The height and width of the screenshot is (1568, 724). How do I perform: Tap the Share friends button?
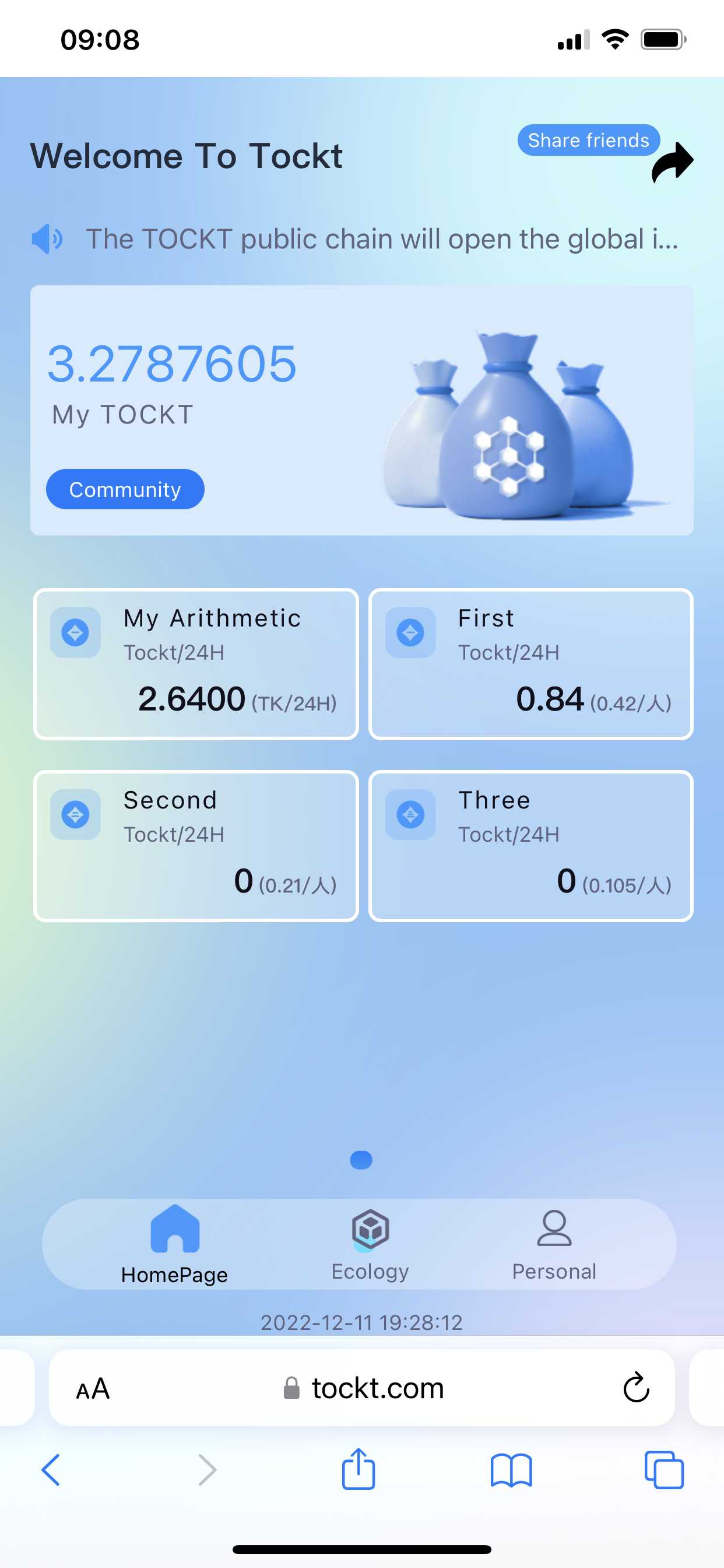[588, 141]
